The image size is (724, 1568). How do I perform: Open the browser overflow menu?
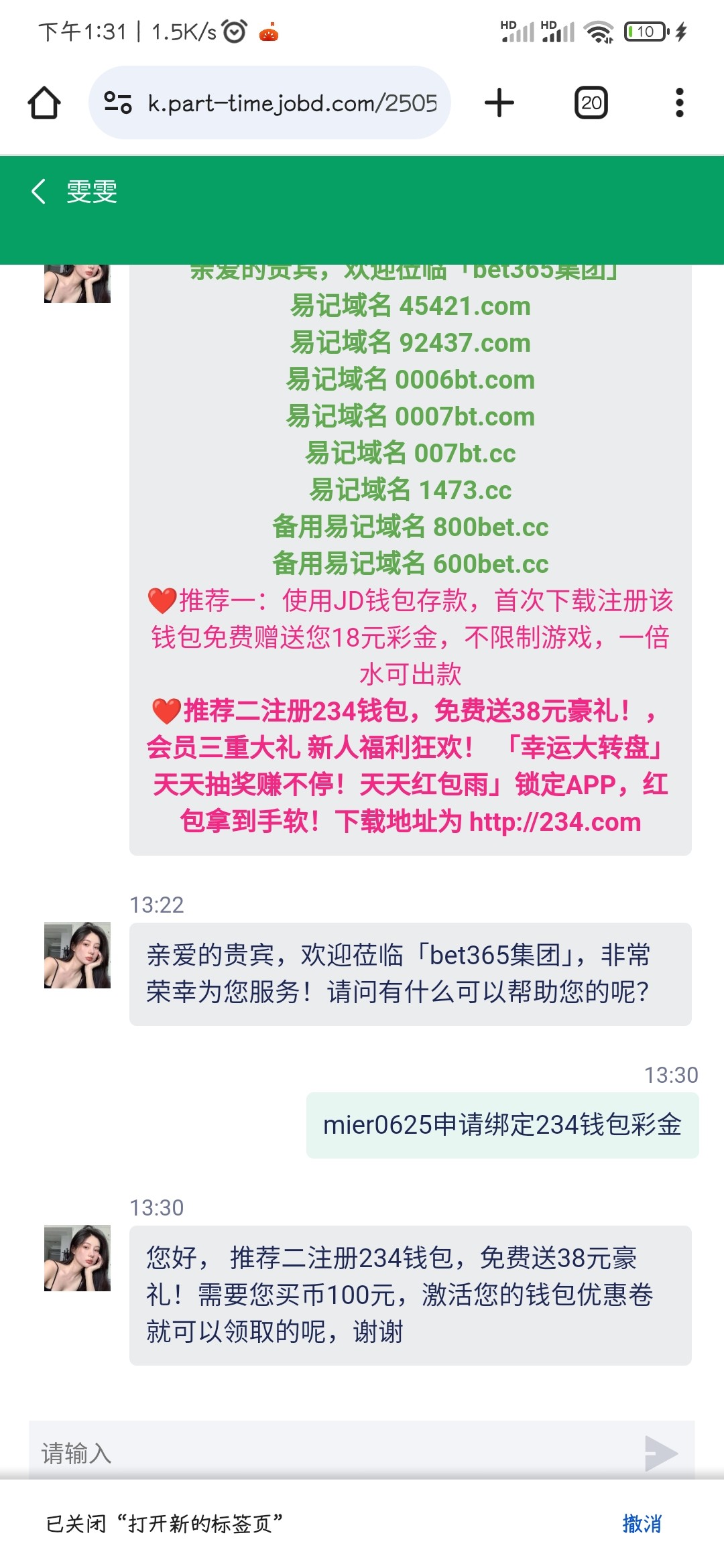(679, 103)
